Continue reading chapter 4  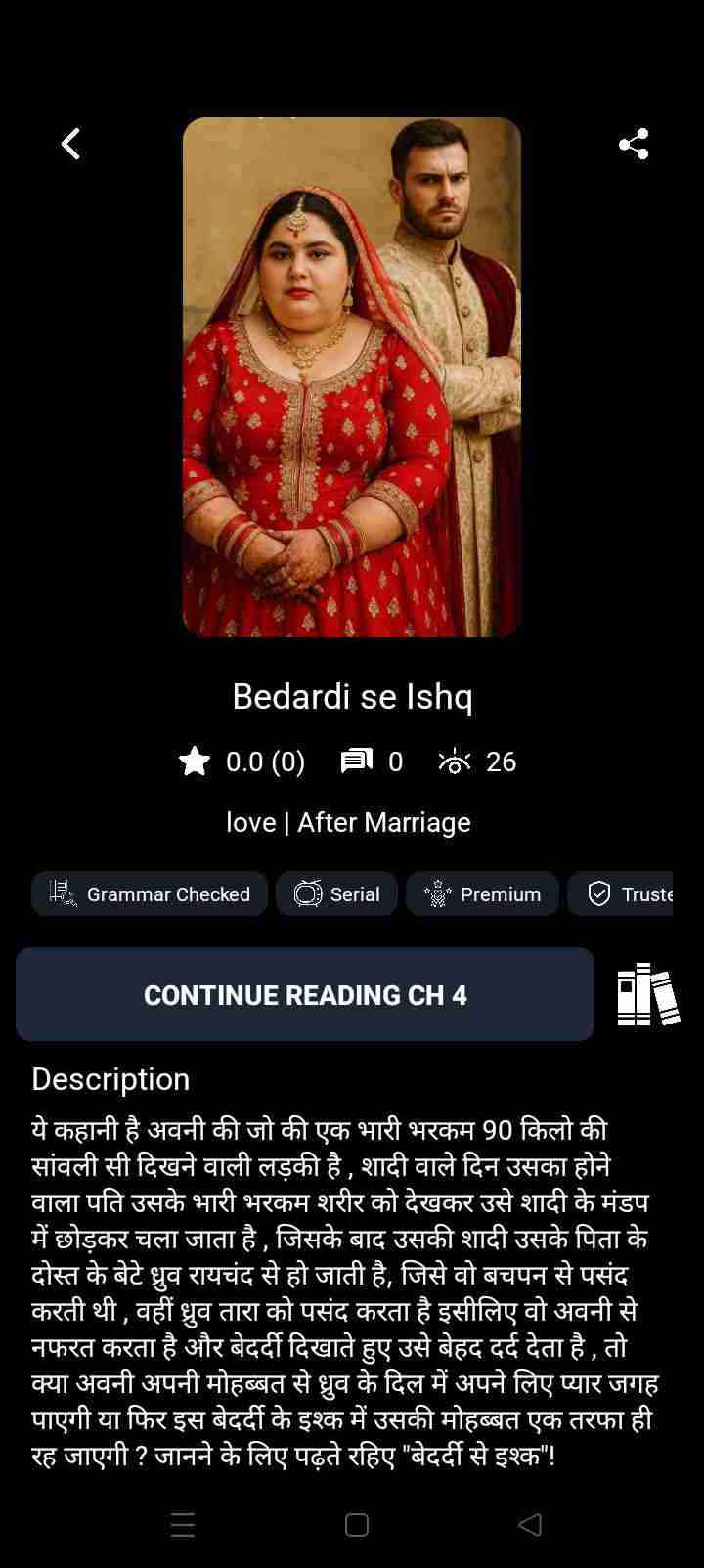coord(305,994)
